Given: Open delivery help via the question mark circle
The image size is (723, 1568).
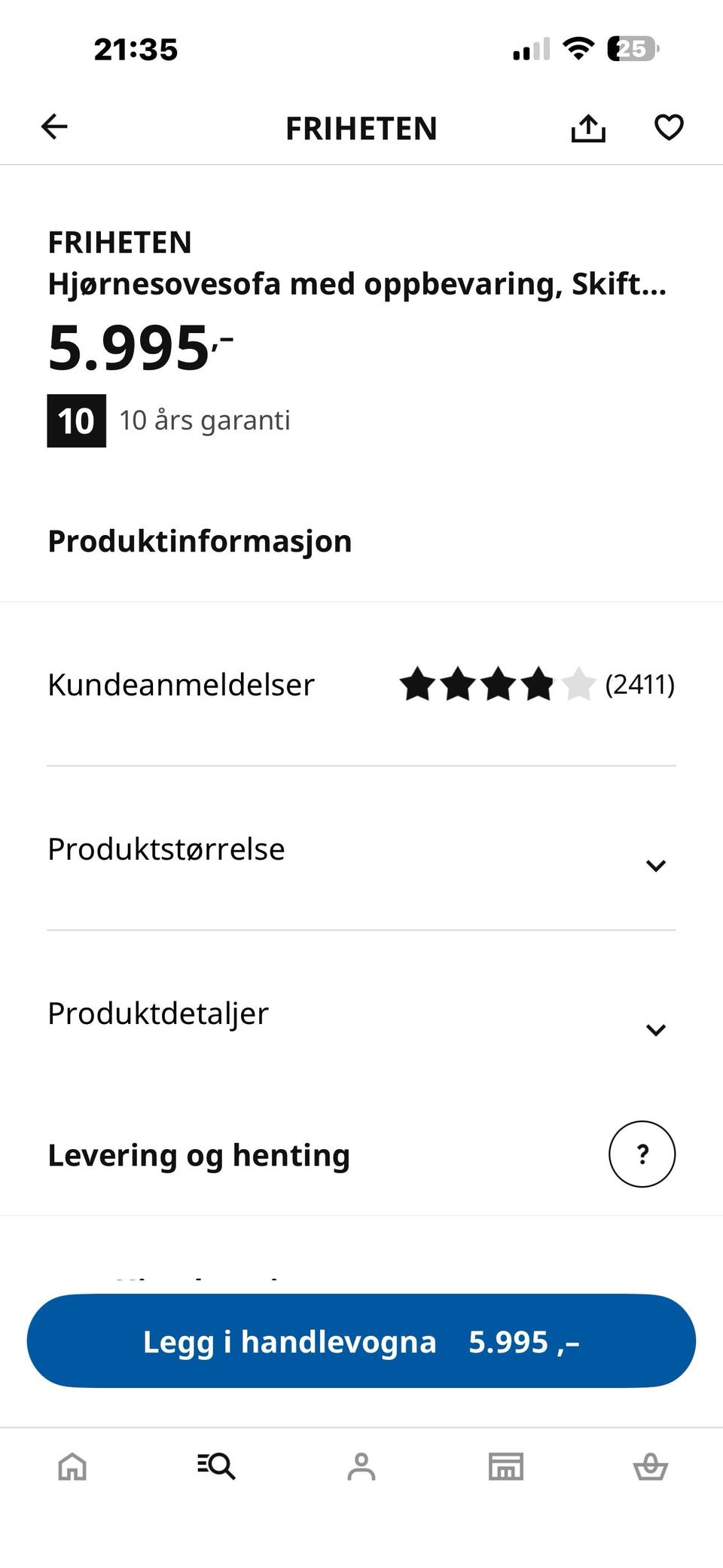Looking at the screenshot, I should (642, 1154).
